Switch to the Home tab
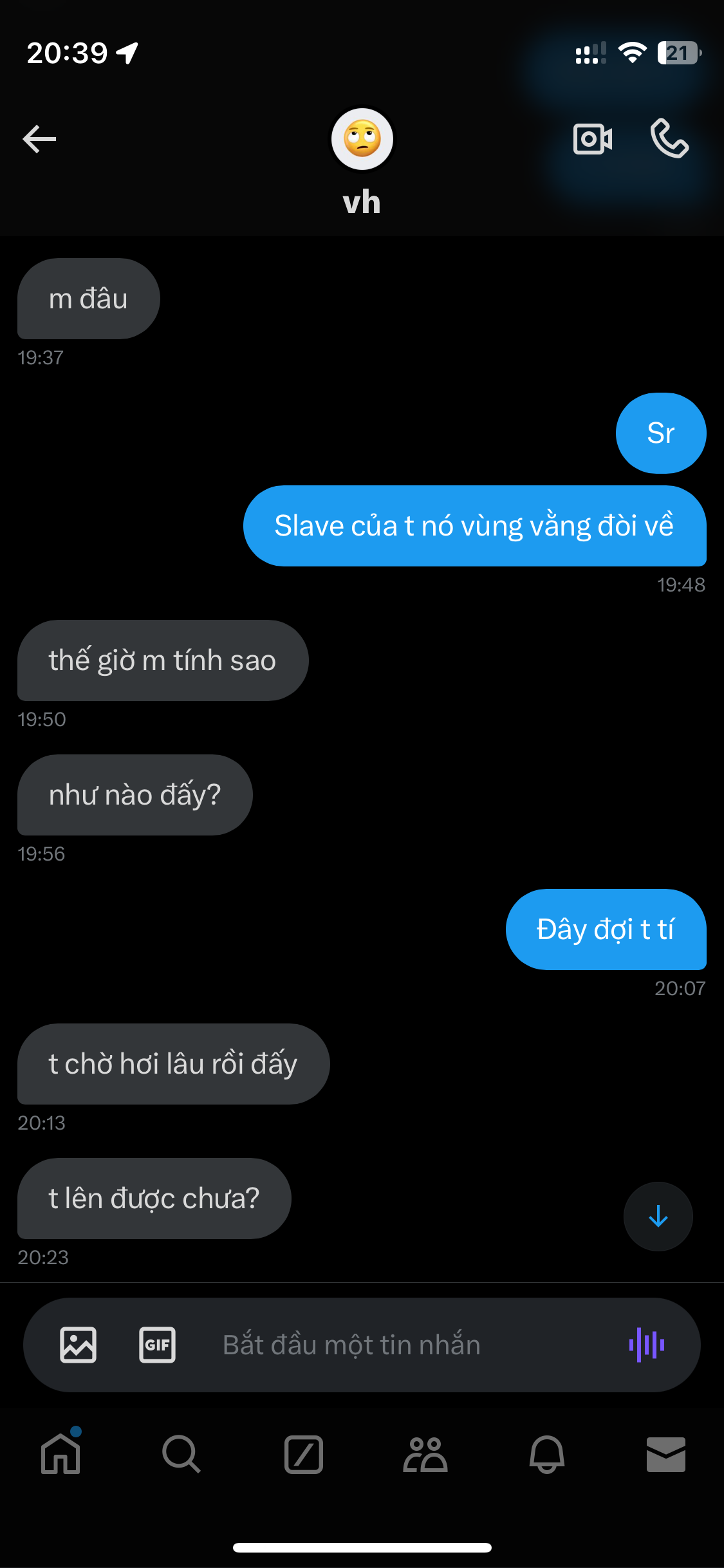This screenshot has width=724, height=1568. [60, 1454]
